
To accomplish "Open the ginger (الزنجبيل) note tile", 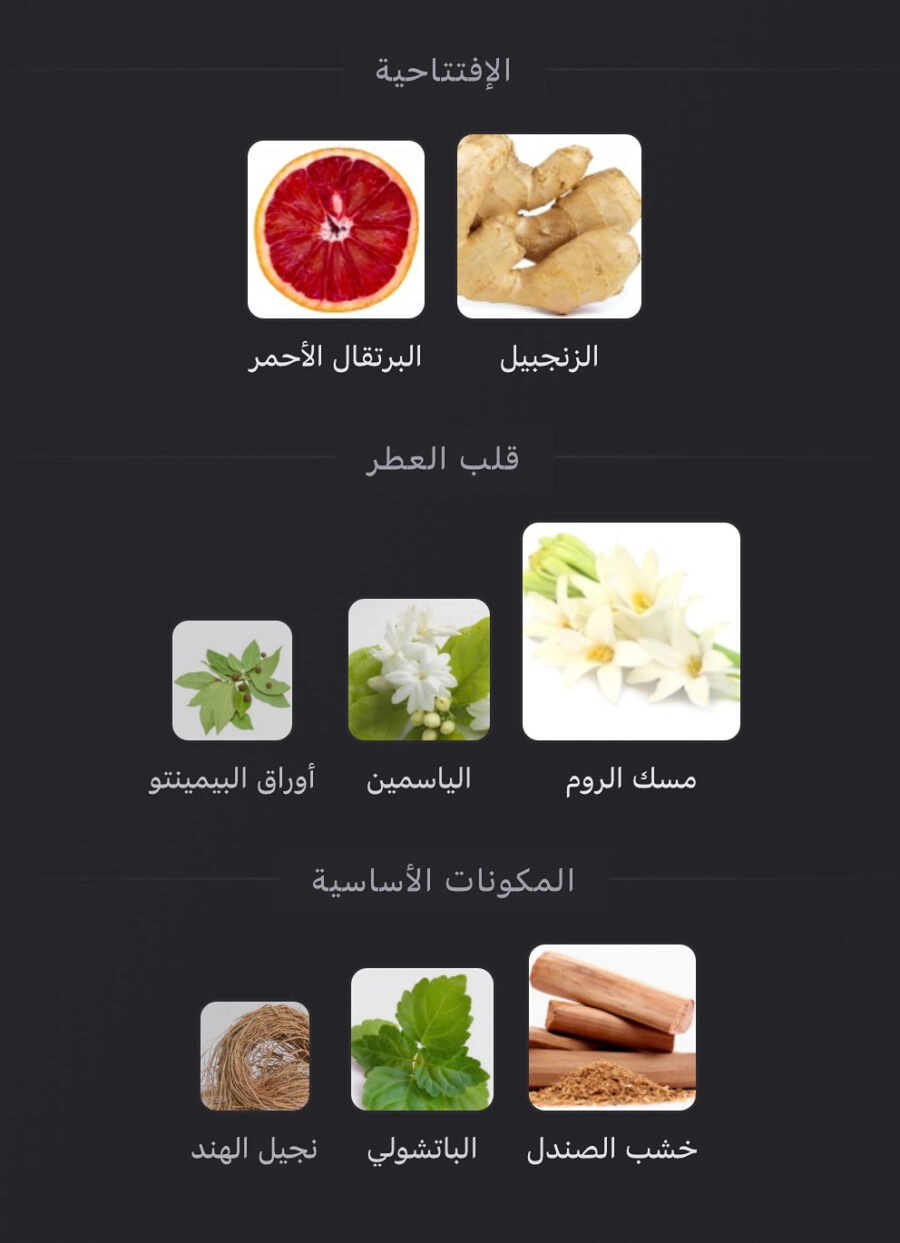I will point(549,227).
